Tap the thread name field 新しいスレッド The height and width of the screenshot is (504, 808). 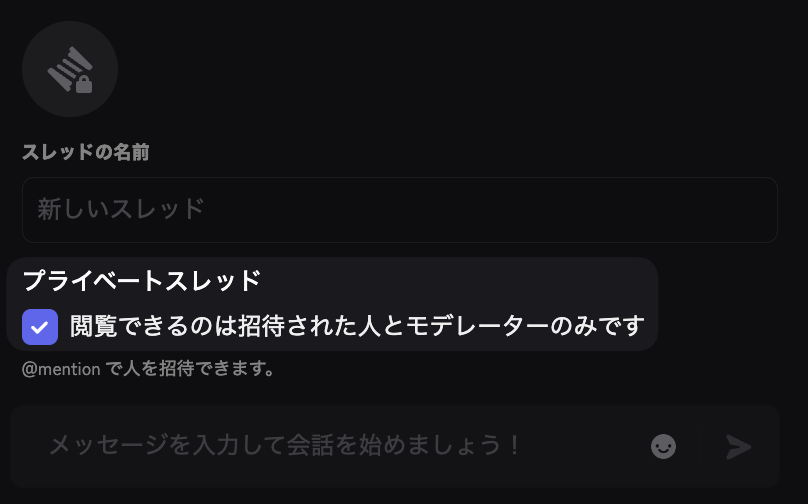(399, 209)
